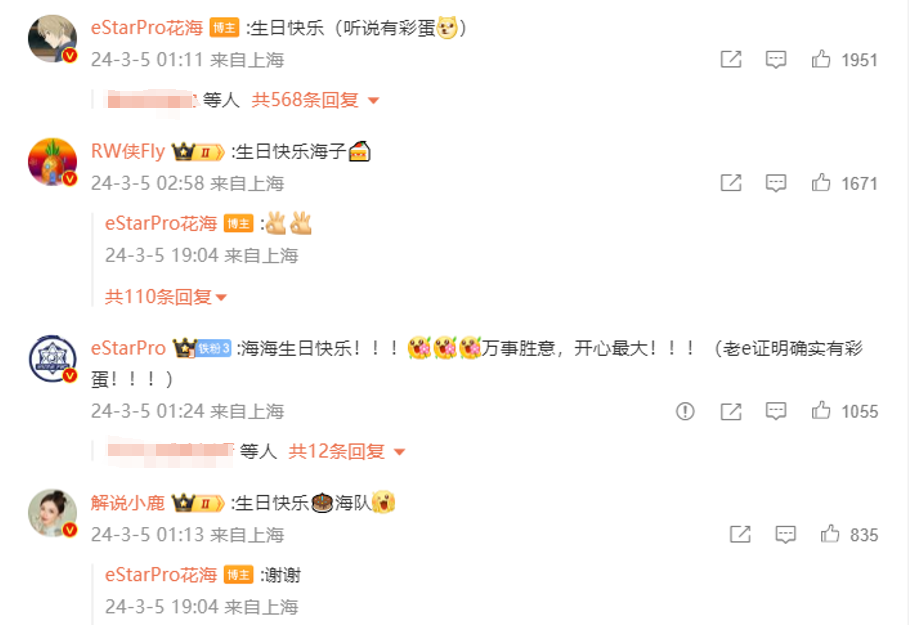The width and height of the screenshot is (909, 625).
Task: Expand the 共110条回复 replies
Action: coord(166,297)
